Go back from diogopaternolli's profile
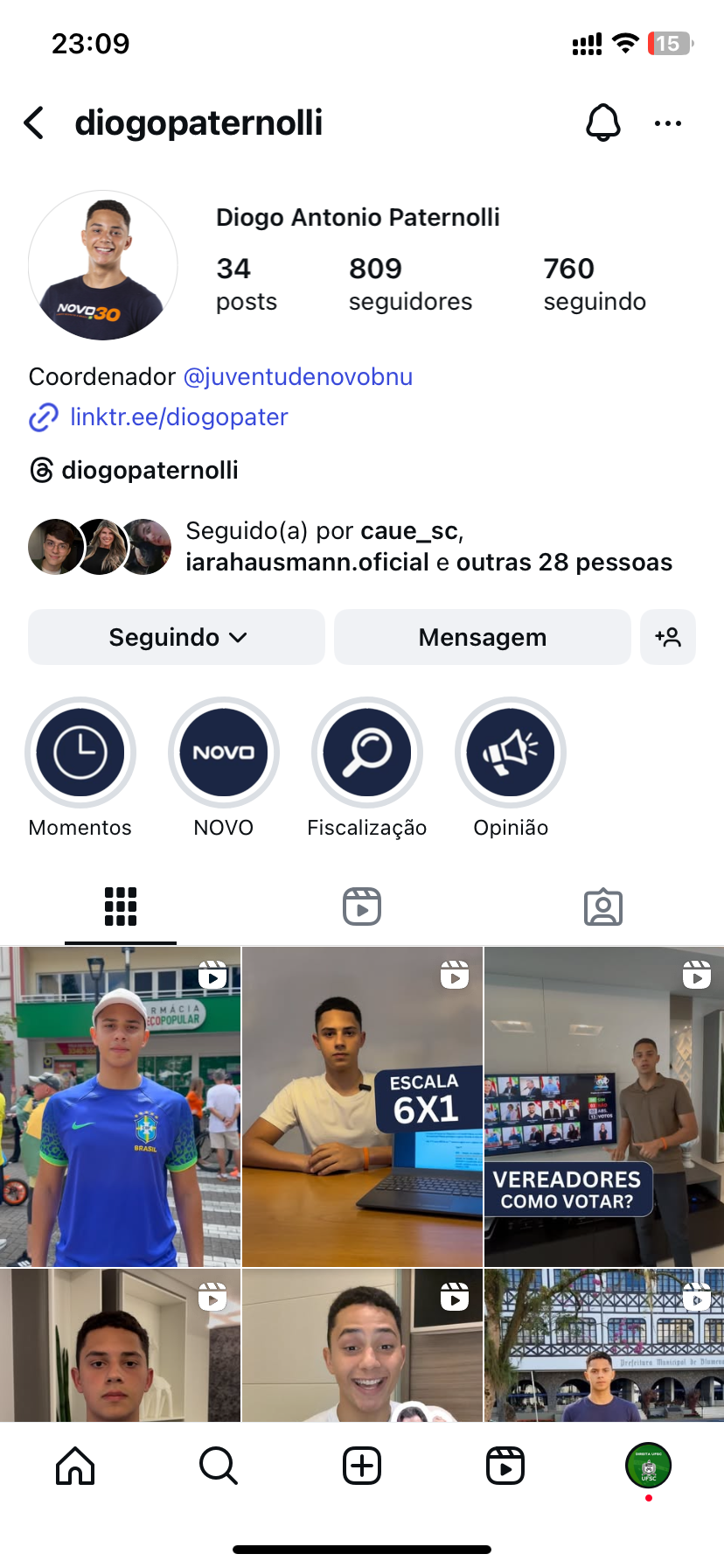This screenshot has height=1568, width=724. tap(35, 123)
